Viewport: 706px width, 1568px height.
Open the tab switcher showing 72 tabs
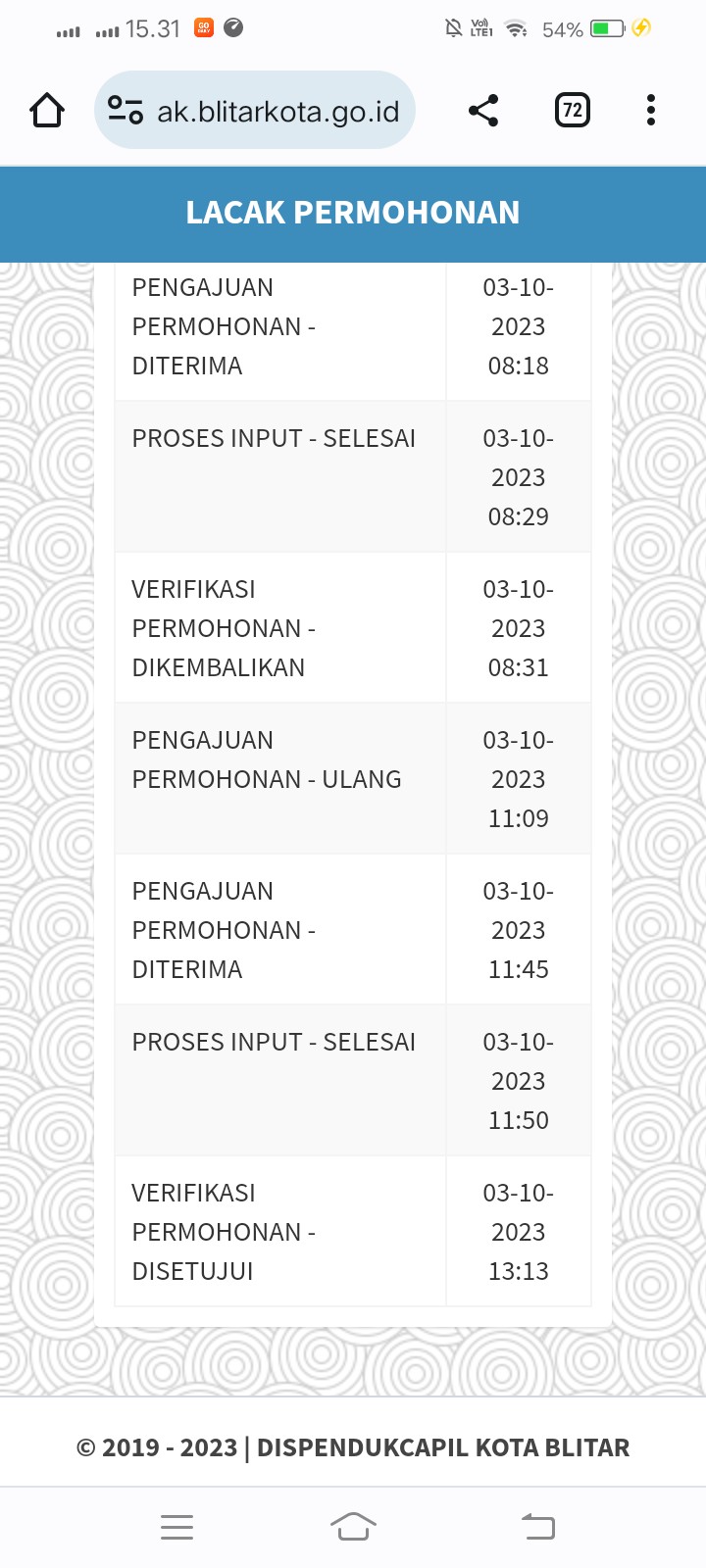572,110
